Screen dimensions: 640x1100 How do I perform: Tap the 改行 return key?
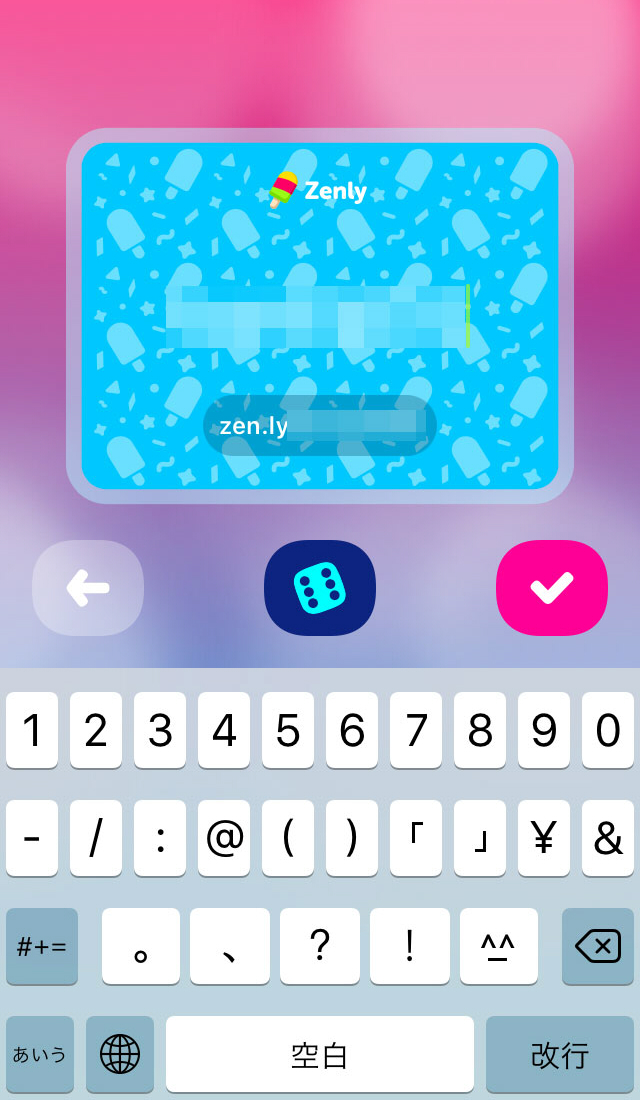point(560,1054)
